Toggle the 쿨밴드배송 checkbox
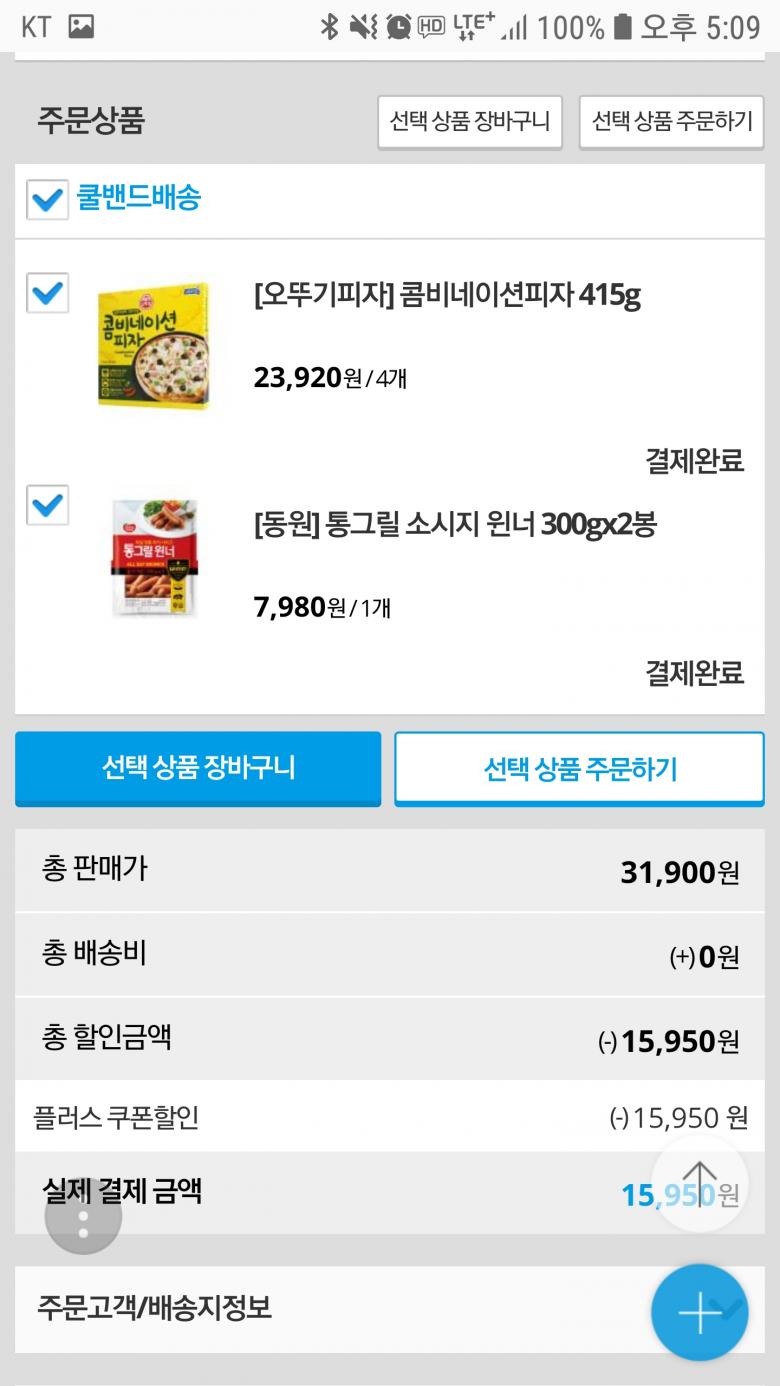This screenshot has width=780, height=1386. click(47, 199)
